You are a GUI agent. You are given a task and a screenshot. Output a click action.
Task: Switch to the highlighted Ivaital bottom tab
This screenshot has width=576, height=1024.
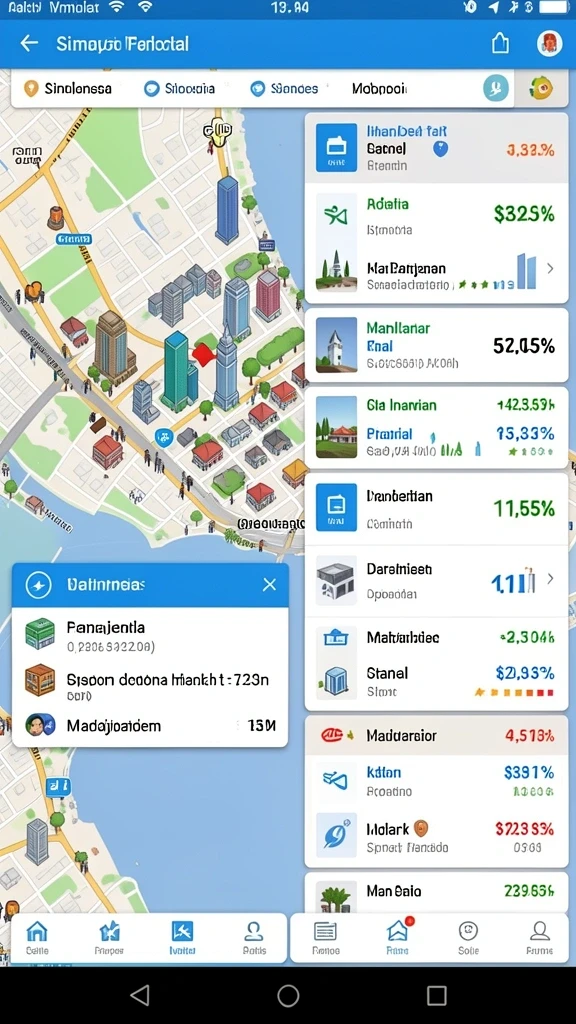tap(182, 938)
